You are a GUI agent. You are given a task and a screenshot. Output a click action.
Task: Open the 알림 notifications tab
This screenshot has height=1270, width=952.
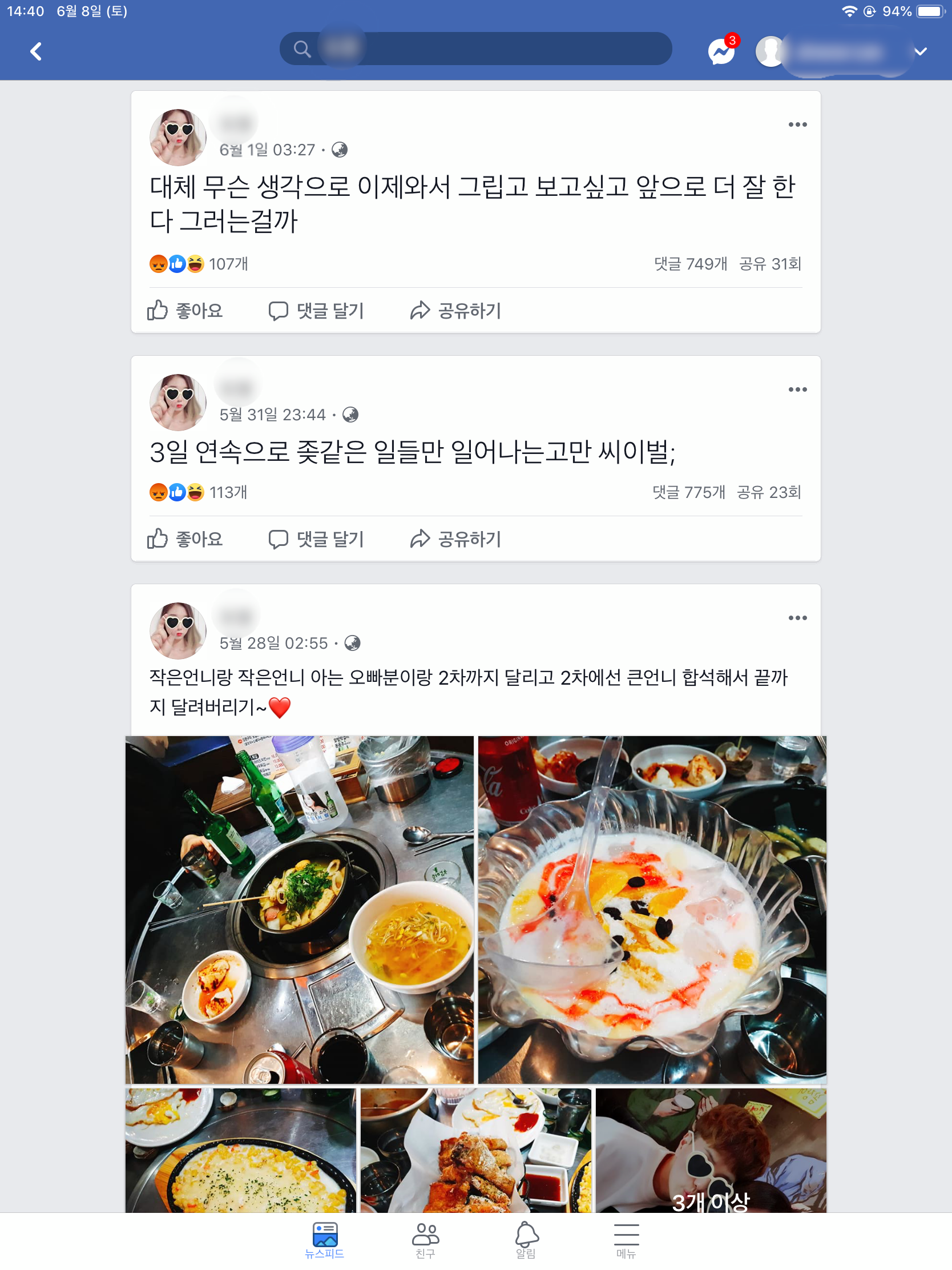(526, 1240)
